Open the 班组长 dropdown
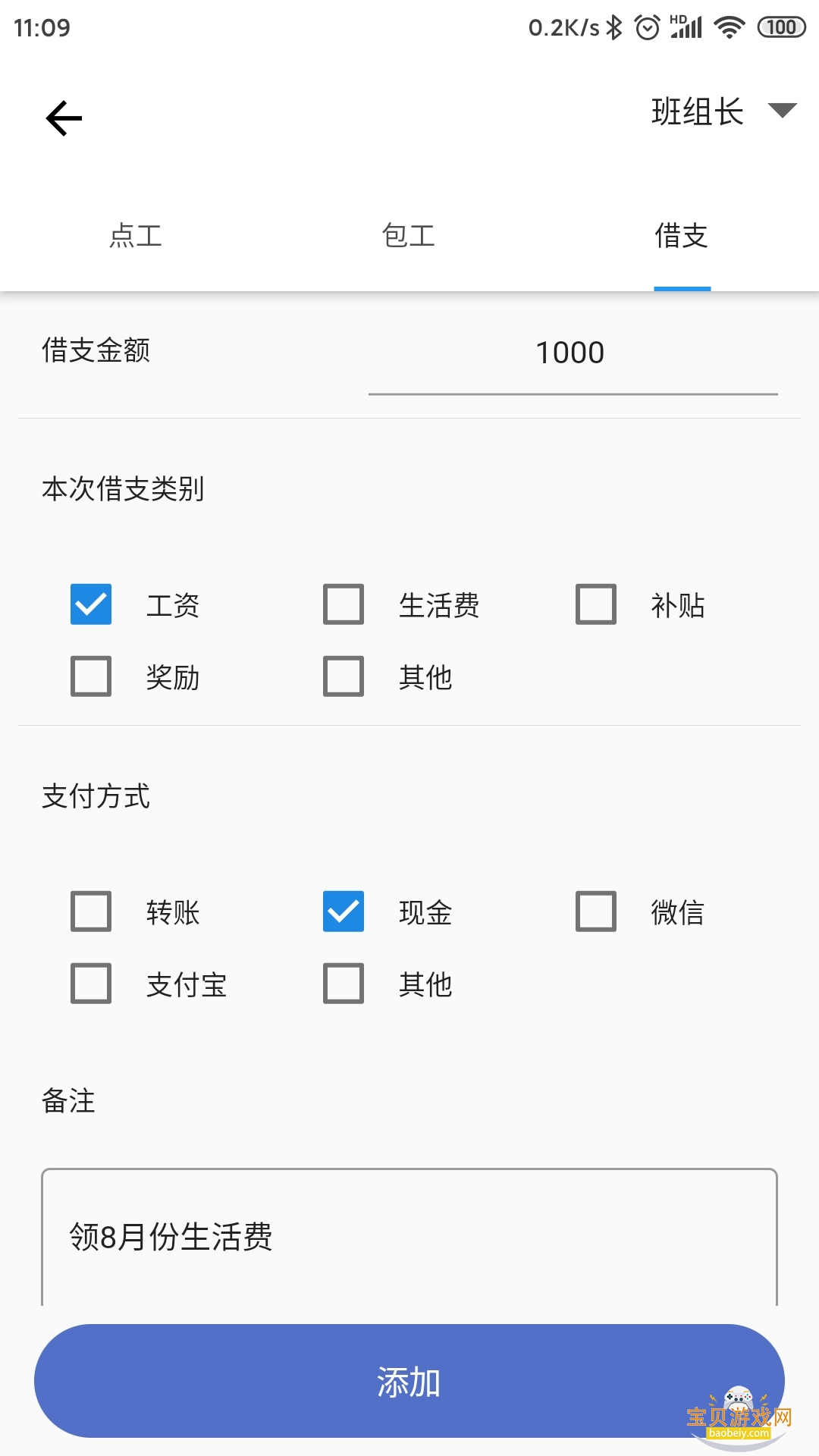This screenshot has height=1456, width=819. pyautogui.click(x=723, y=112)
